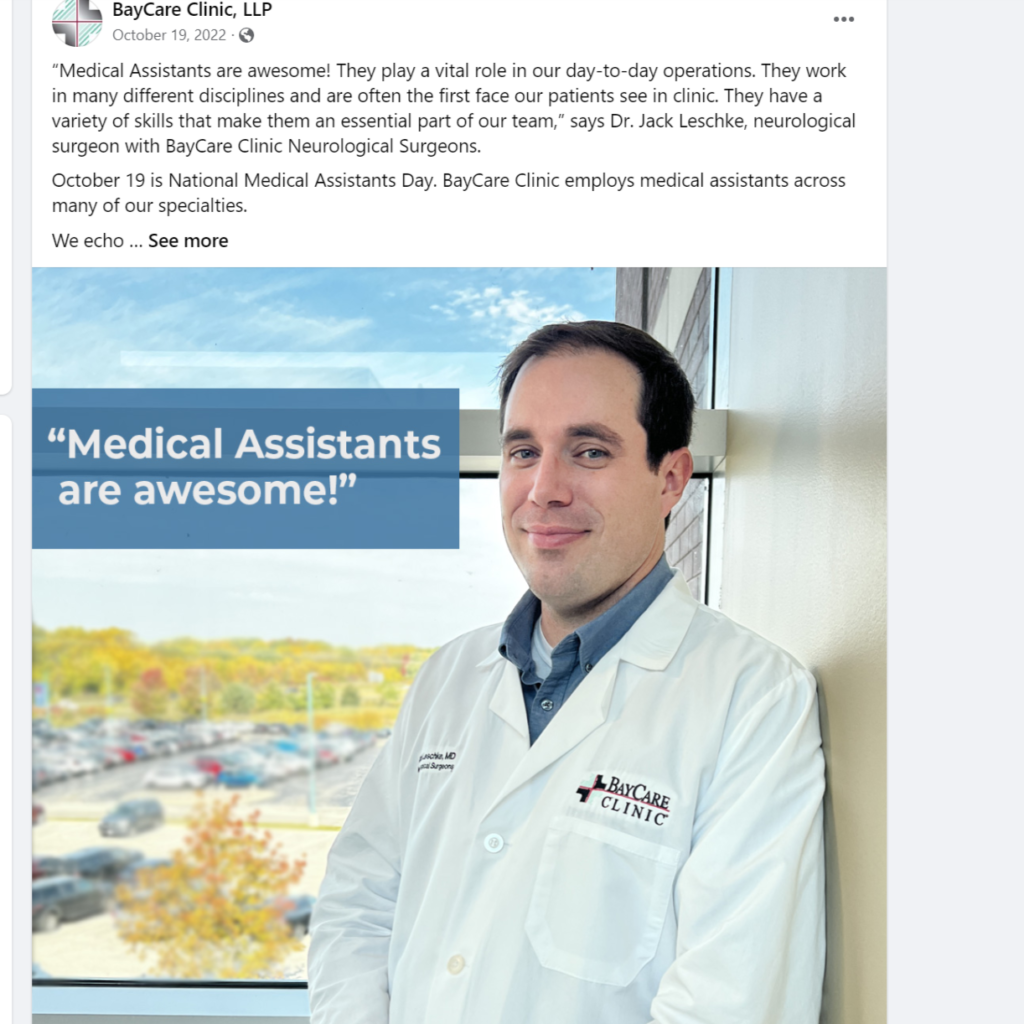
Task: Tap the BayCare Clinic profile picture
Action: point(77,21)
